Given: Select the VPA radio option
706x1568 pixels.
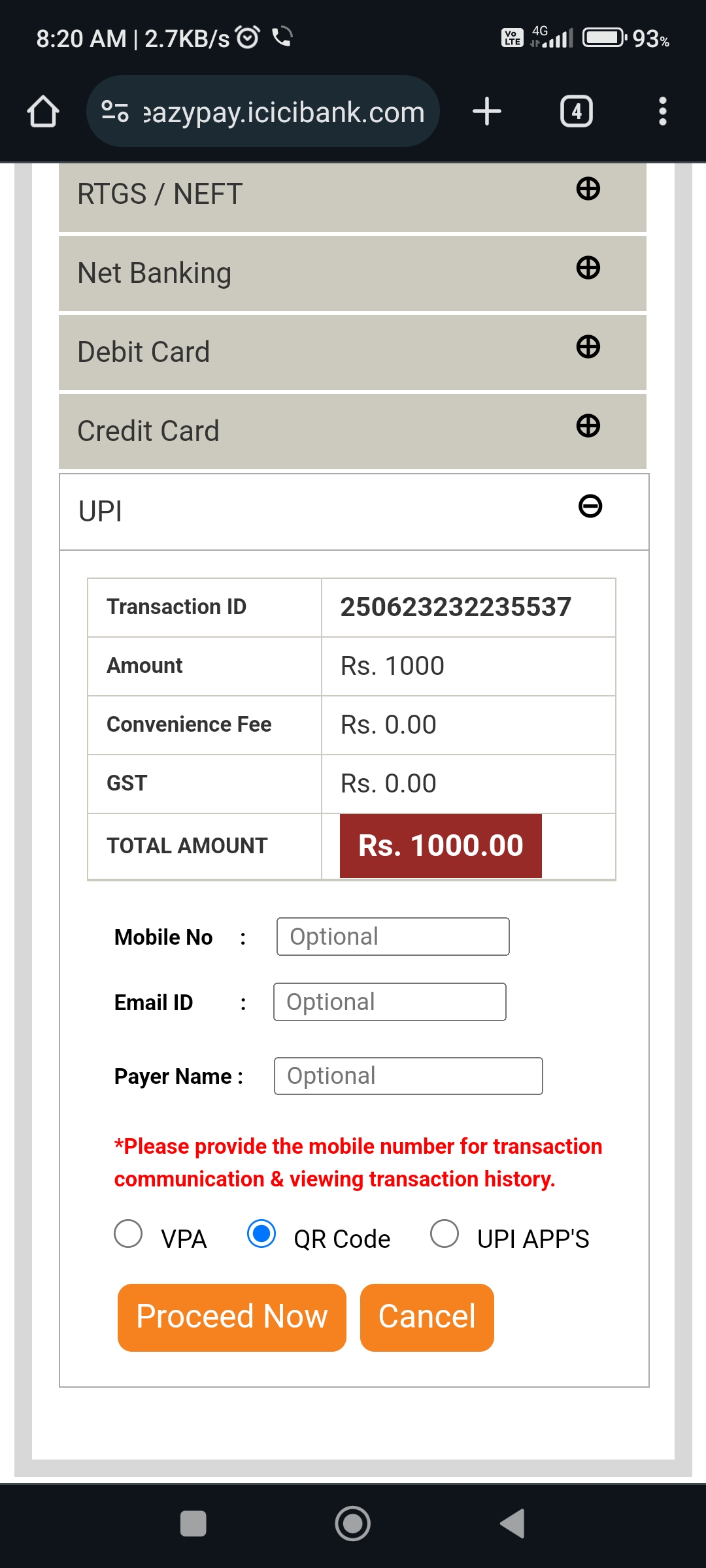Looking at the screenshot, I should (x=128, y=1234).
